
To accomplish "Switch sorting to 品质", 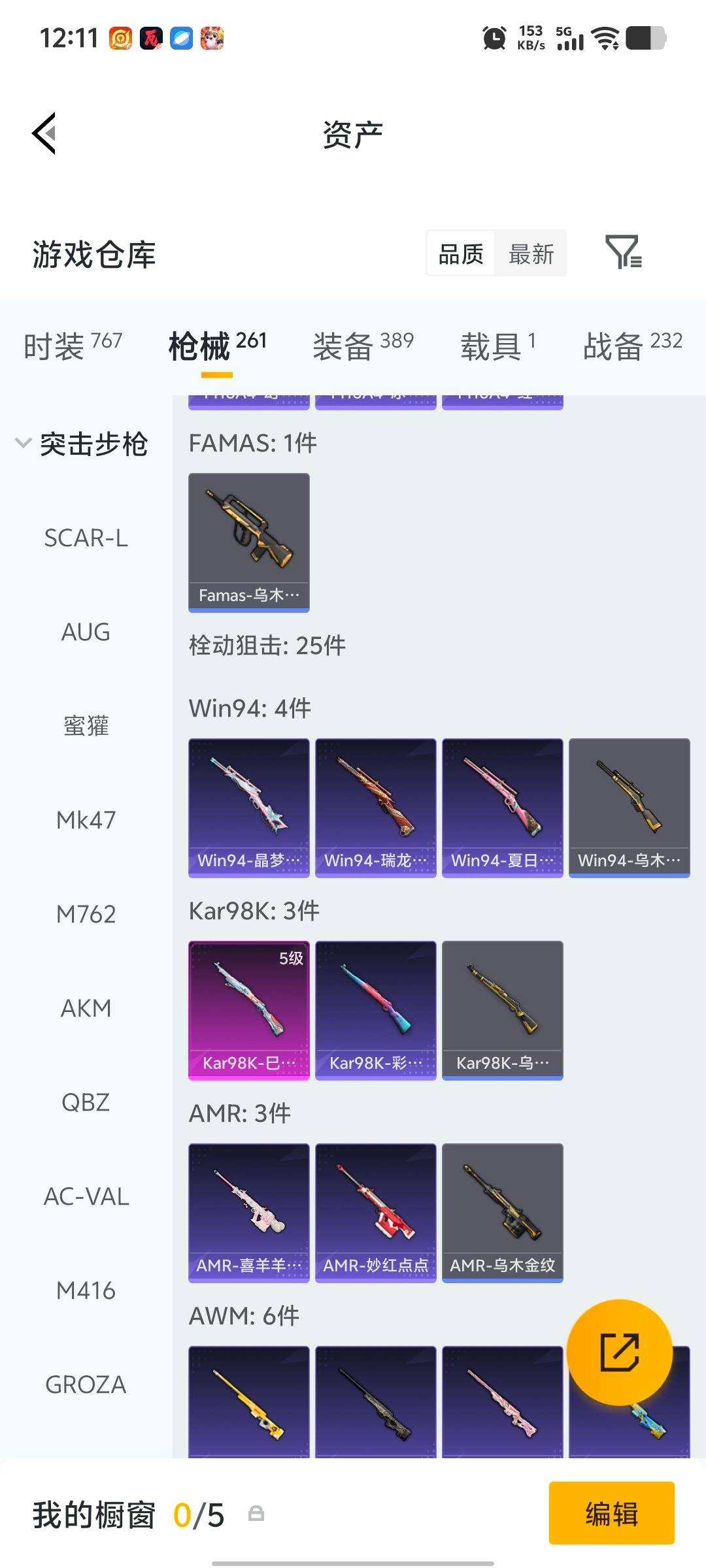I will [460, 253].
